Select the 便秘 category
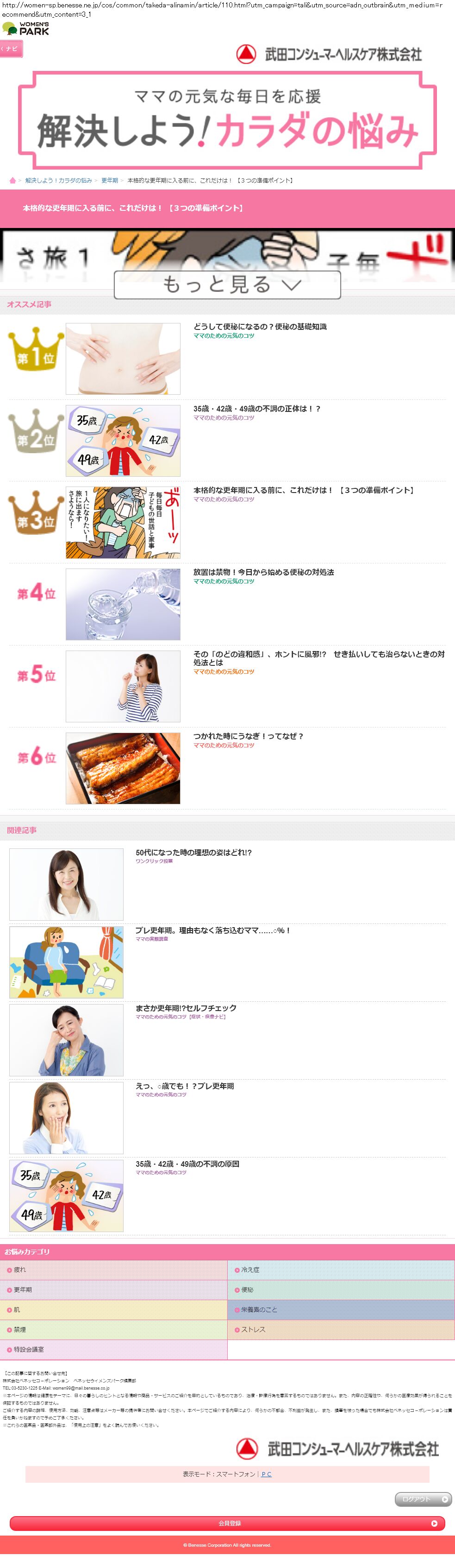455x1568 pixels. (x=341, y=1290)
